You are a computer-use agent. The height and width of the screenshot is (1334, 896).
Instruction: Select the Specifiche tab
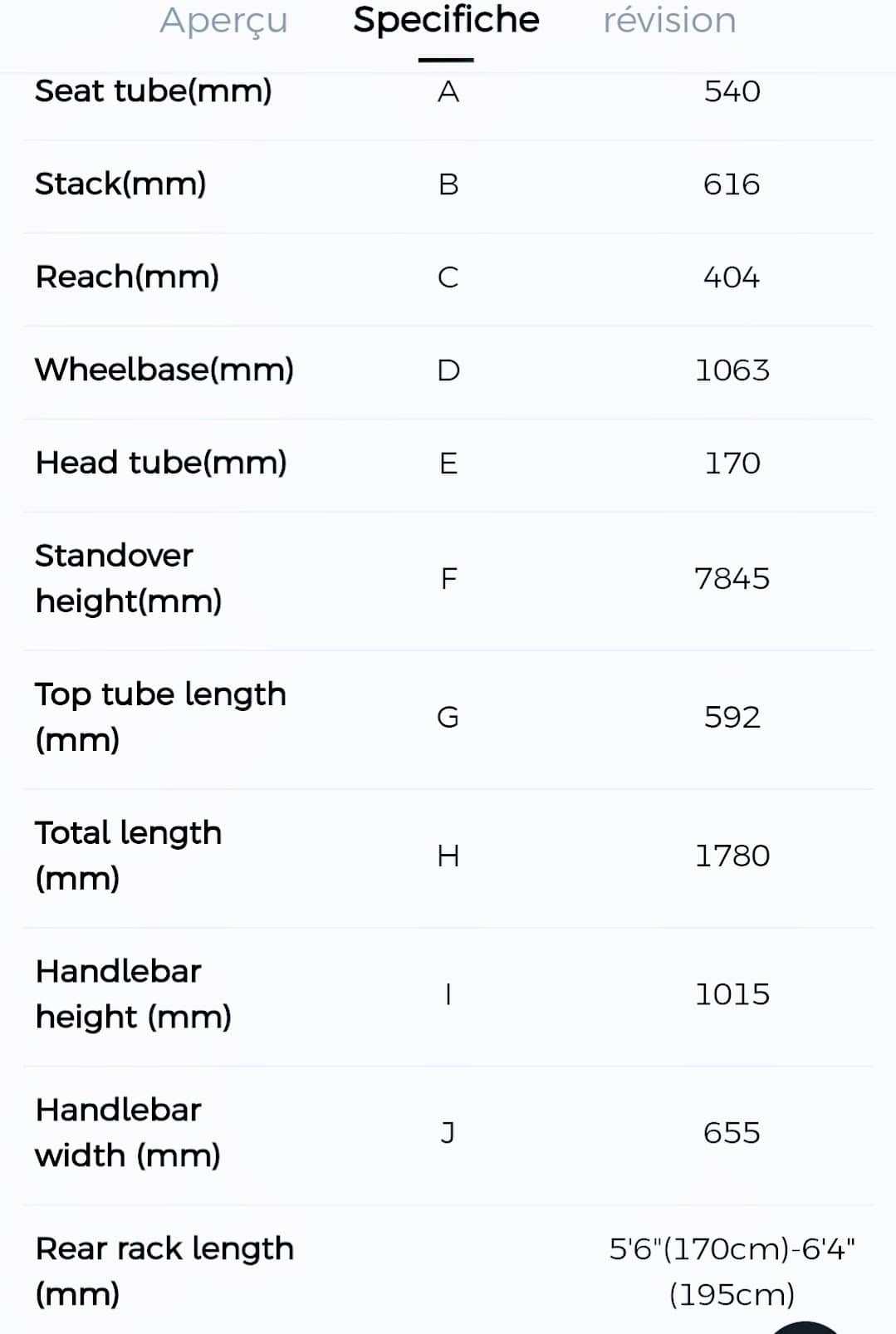point(446,21)
